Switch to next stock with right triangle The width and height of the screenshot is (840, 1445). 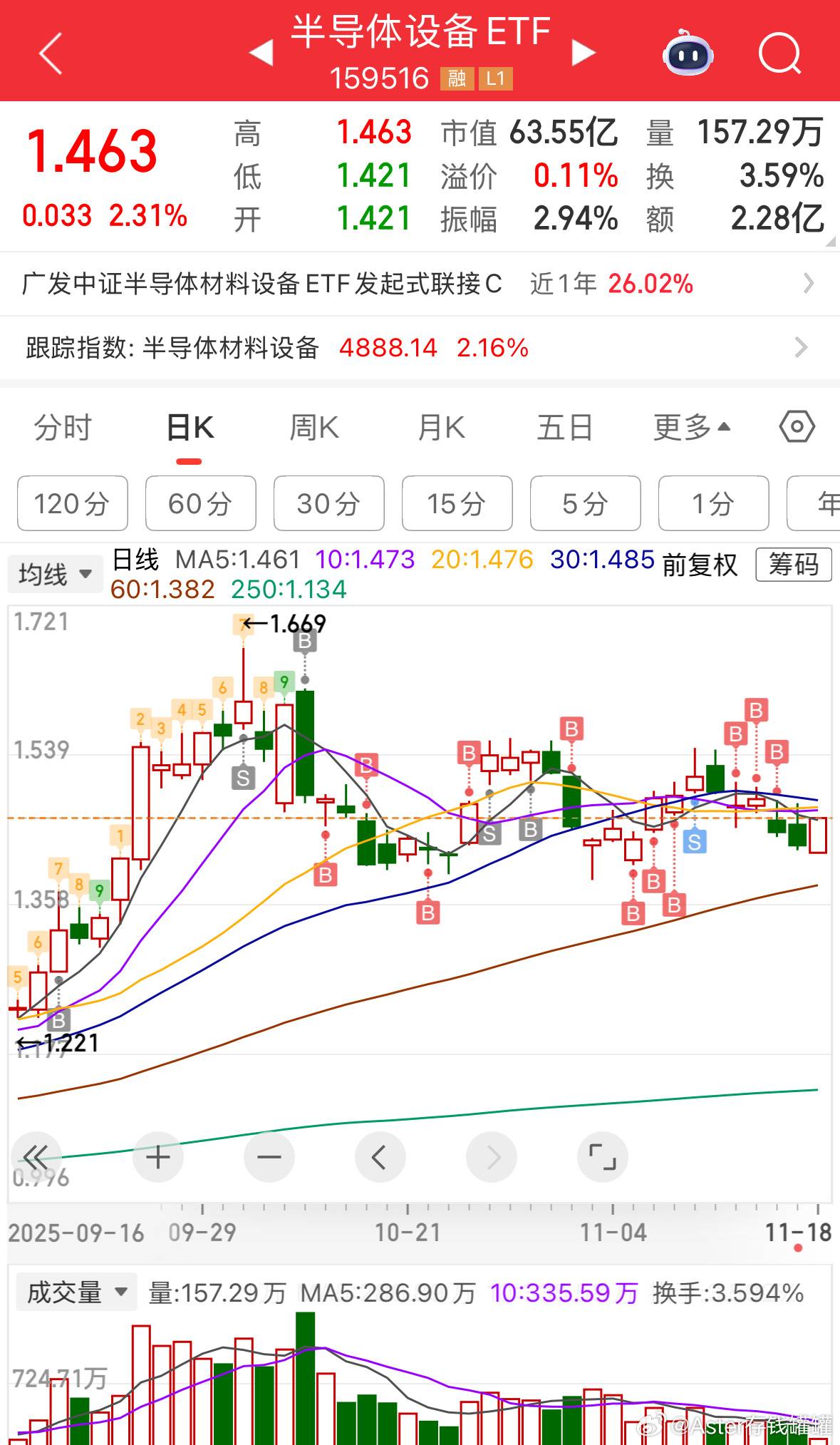(584, 53)
